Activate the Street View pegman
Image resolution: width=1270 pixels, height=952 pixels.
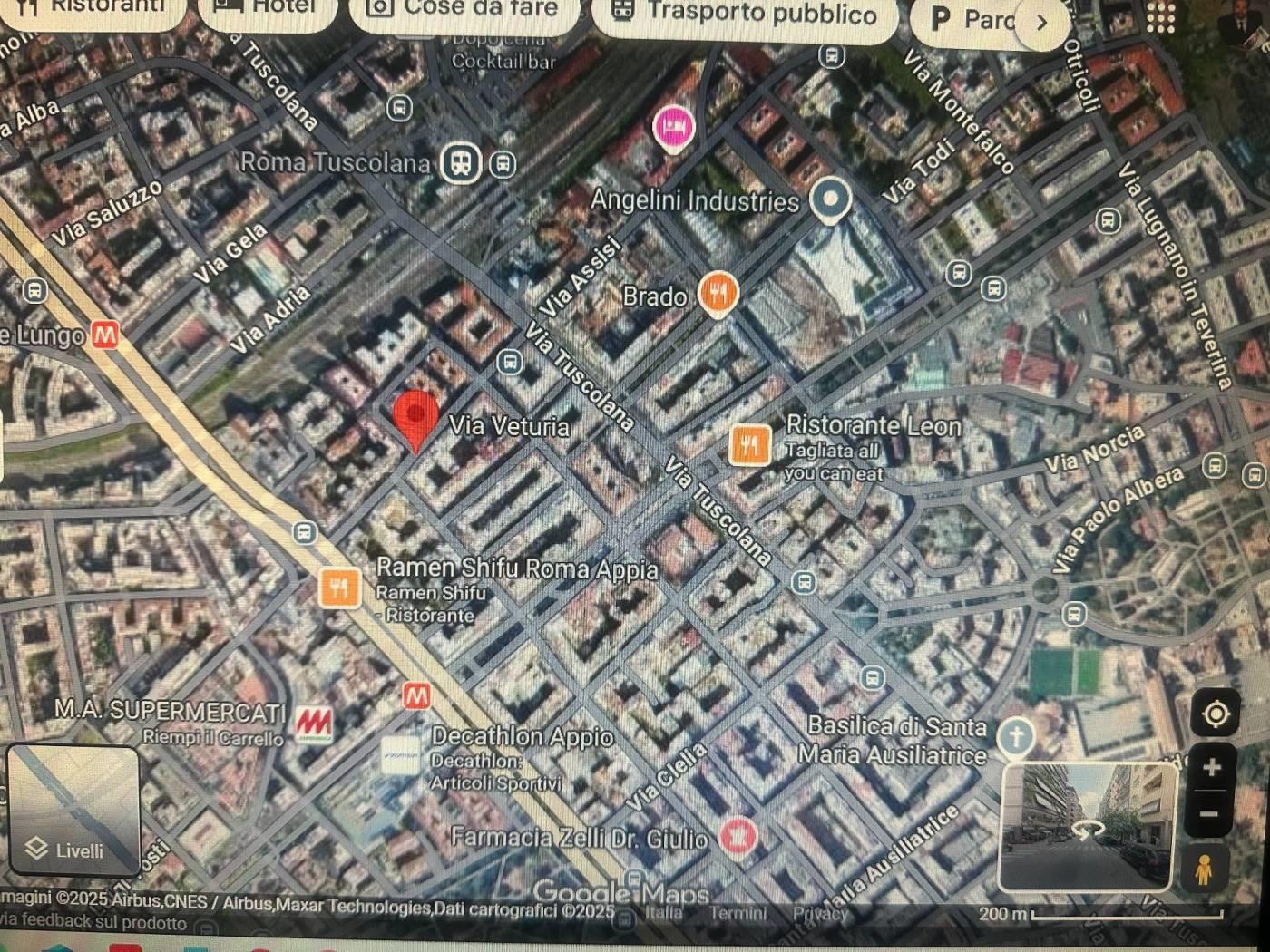click(x=1203, y=869)
